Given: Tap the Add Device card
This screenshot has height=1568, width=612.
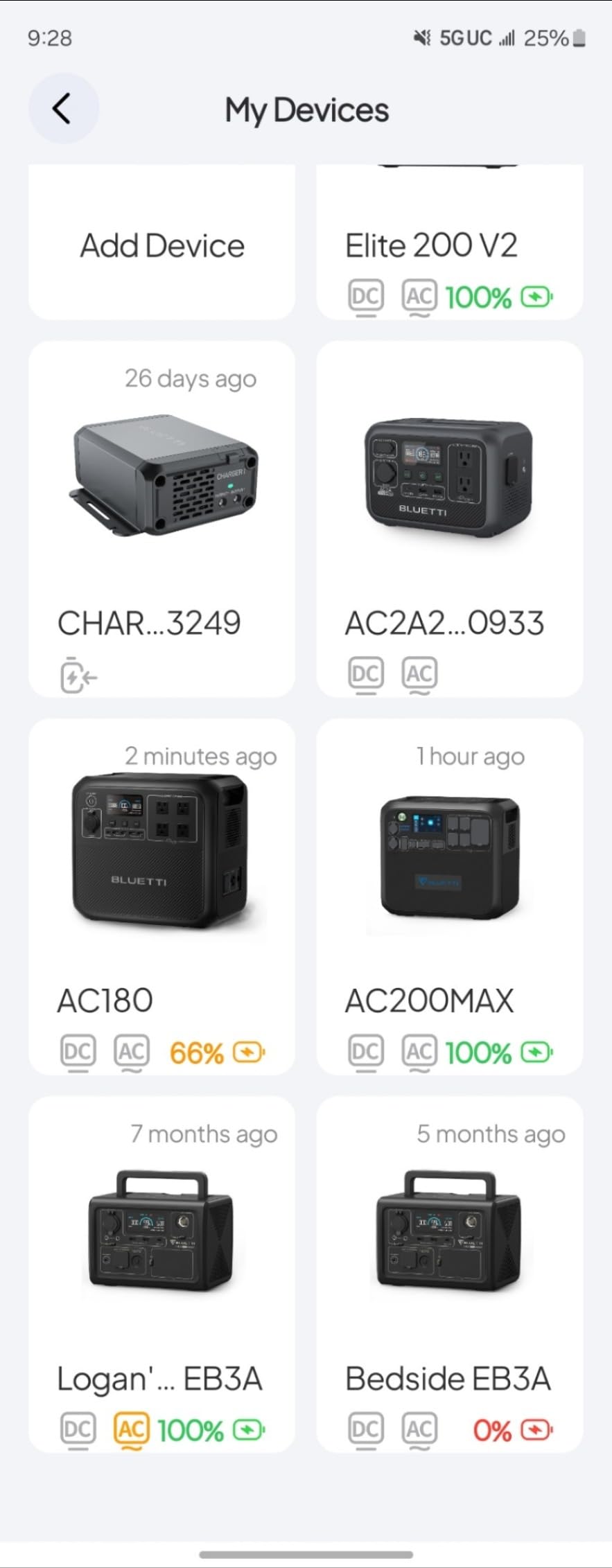Looking at the screenshot, I should [162, 245].
